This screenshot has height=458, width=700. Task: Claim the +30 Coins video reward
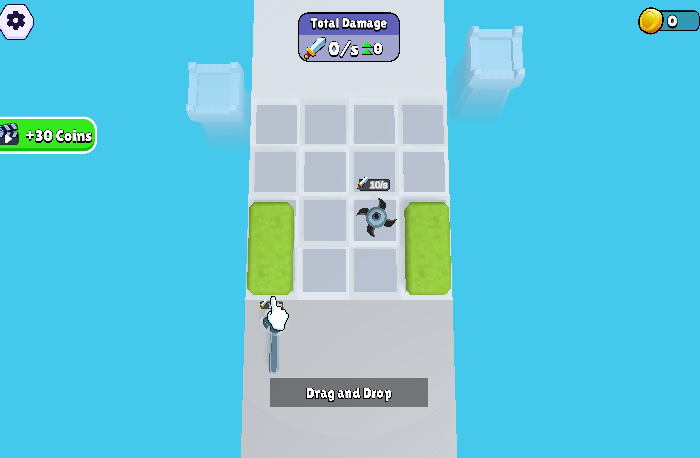pos(47,135)
